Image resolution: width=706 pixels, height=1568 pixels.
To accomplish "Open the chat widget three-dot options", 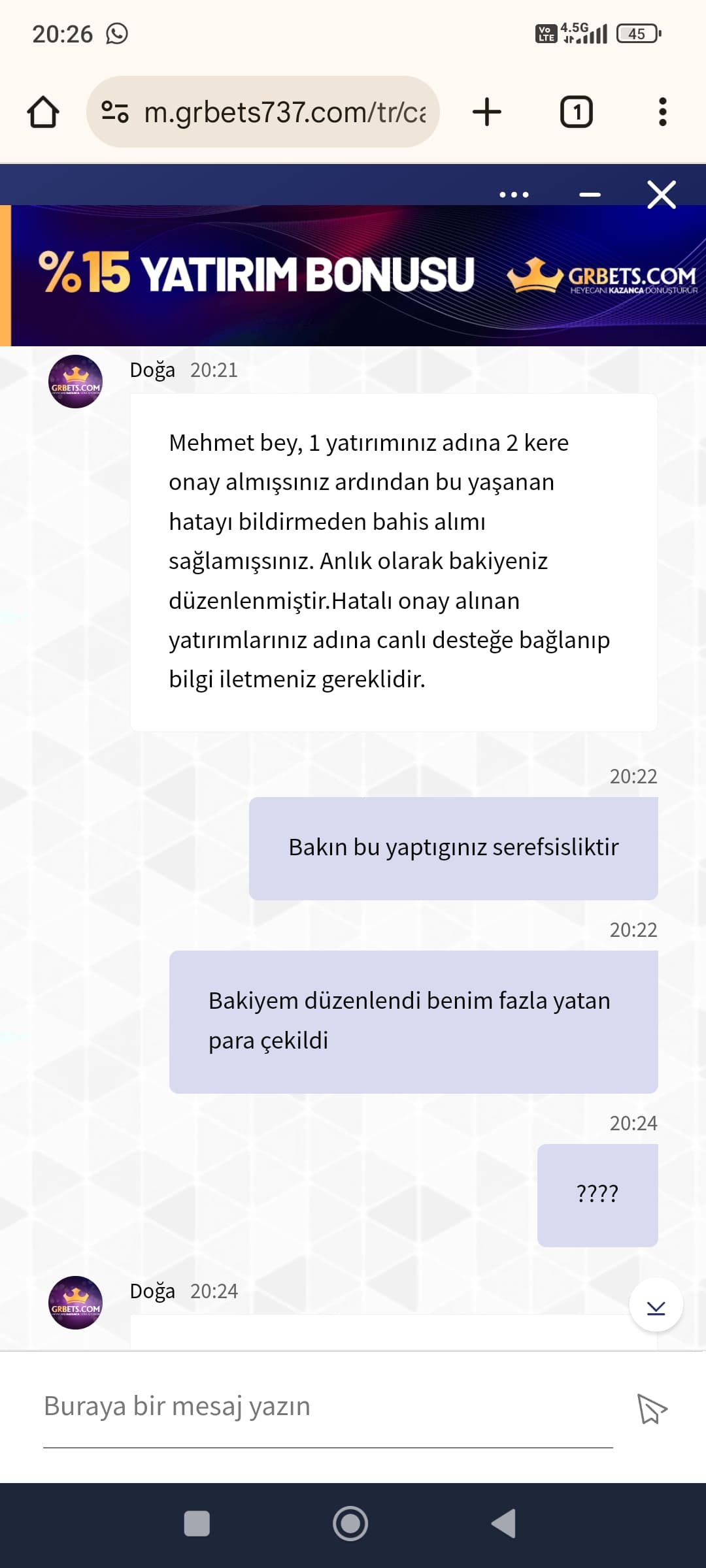I will click(514, 195).
